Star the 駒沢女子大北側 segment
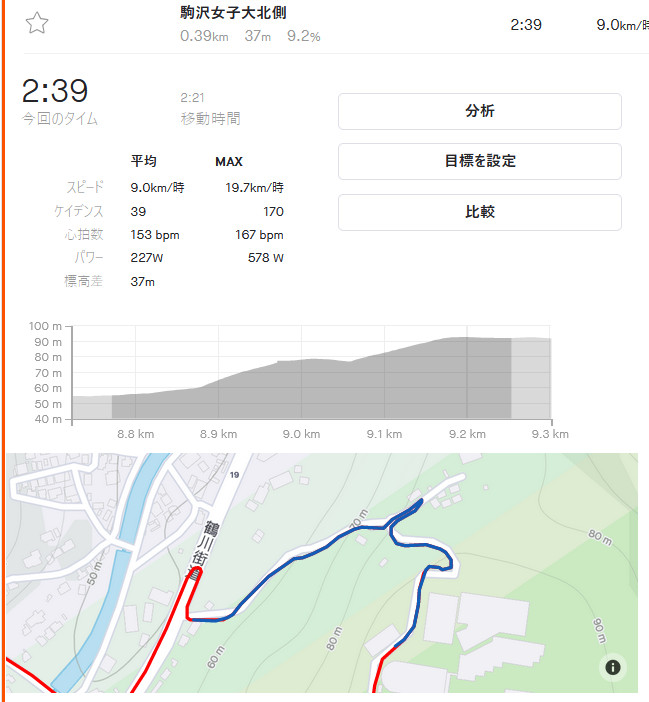The height and width of the screenshot is (702, 649). pos(37,24)
